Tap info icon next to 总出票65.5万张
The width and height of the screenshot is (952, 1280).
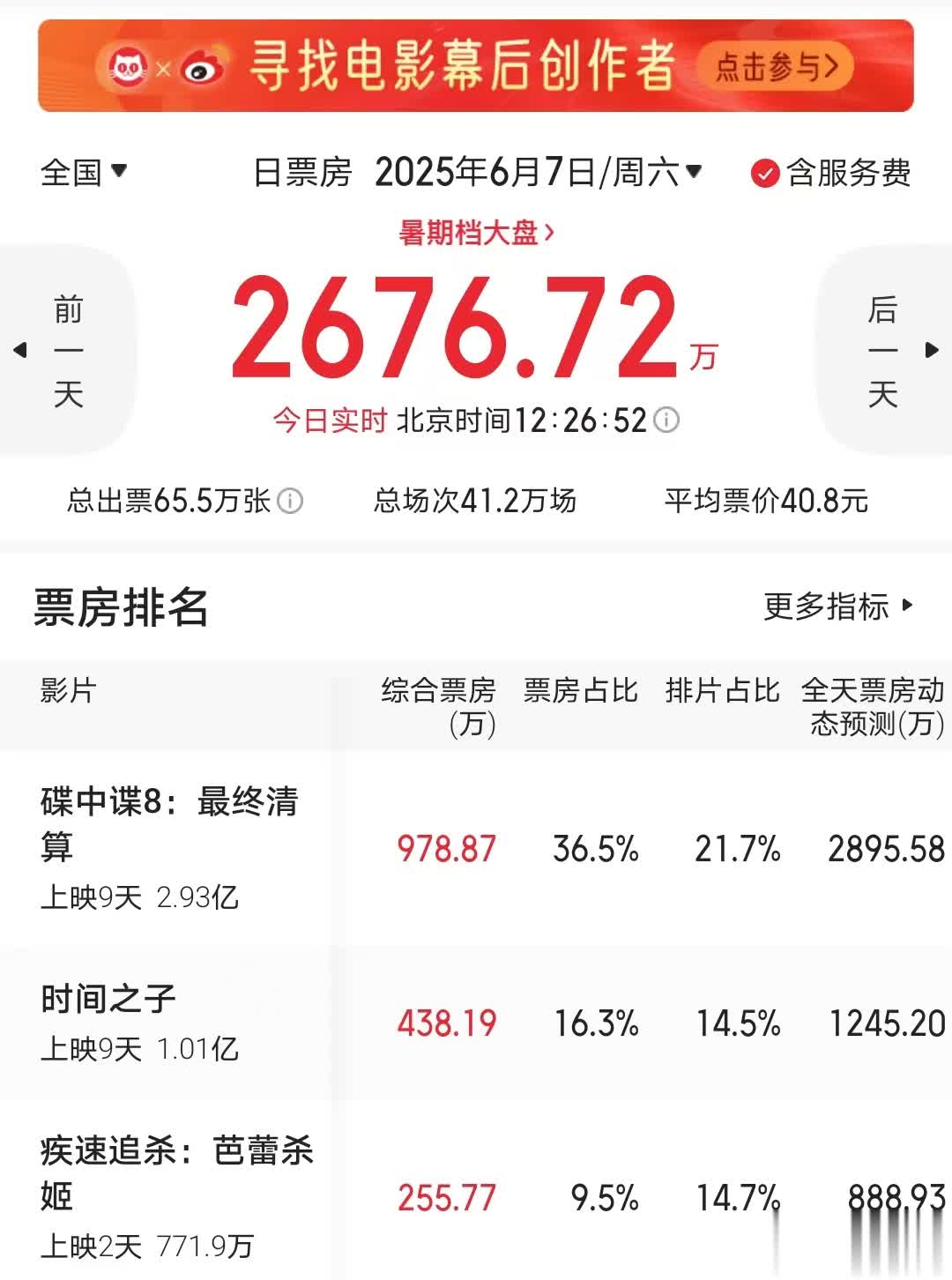tap(290, 501)
